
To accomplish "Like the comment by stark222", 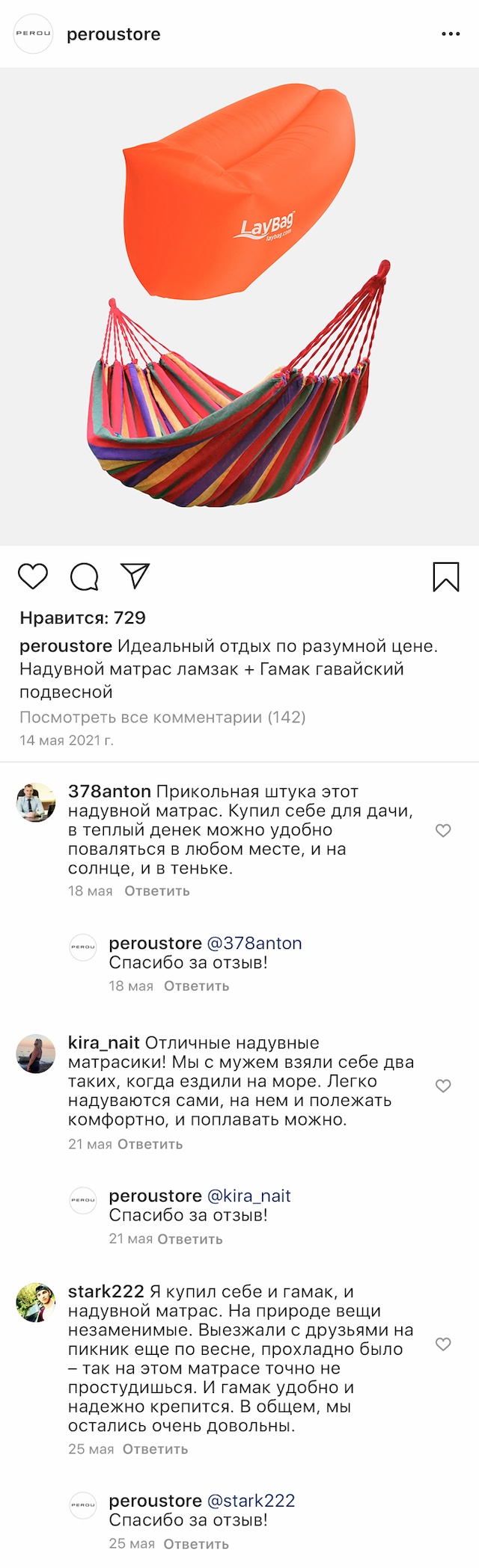I will (x=443, y=1344).
